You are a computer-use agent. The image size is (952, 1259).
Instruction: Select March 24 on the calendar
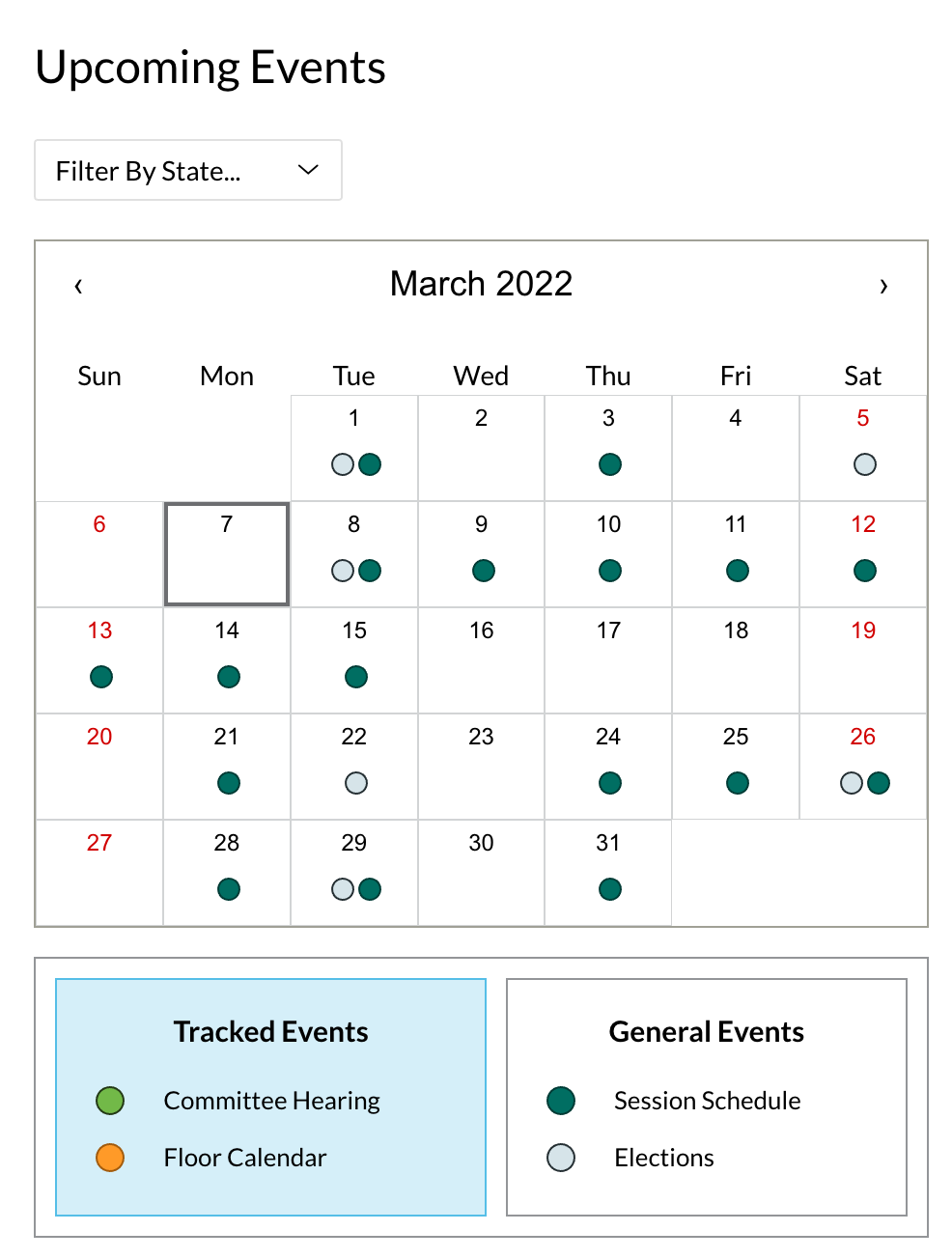(608, 766)
